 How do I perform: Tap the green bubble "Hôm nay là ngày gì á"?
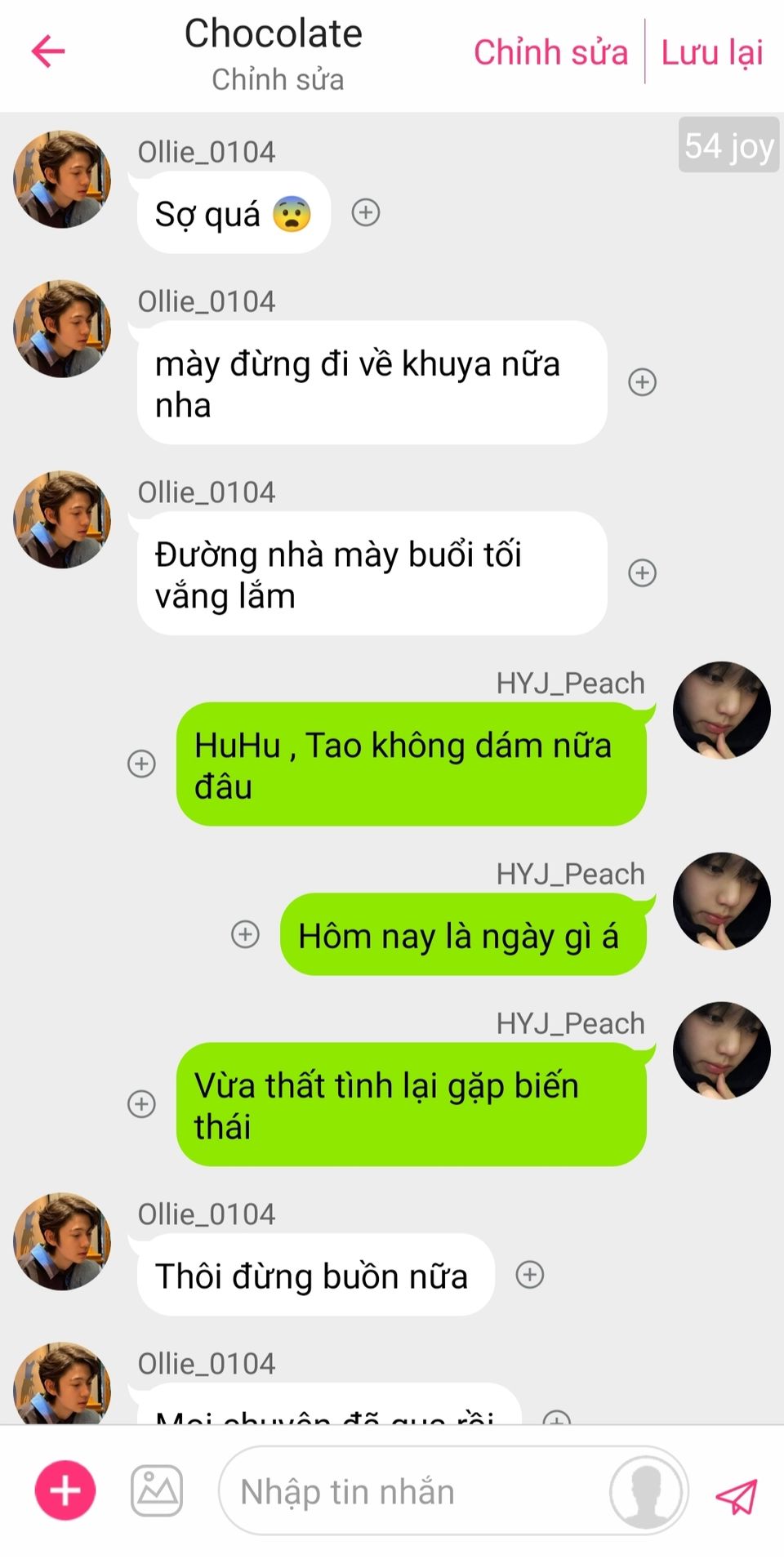462,935
